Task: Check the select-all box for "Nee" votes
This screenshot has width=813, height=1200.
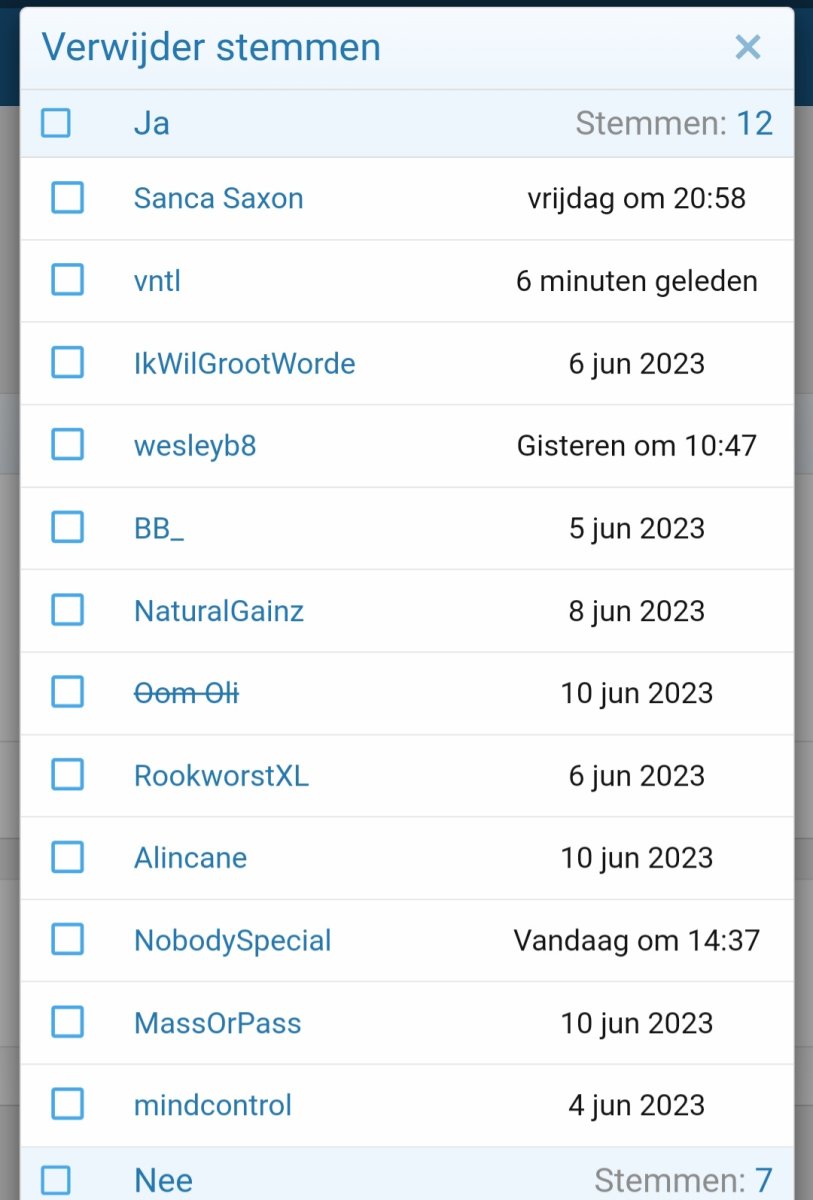Action: point(55,1180)
